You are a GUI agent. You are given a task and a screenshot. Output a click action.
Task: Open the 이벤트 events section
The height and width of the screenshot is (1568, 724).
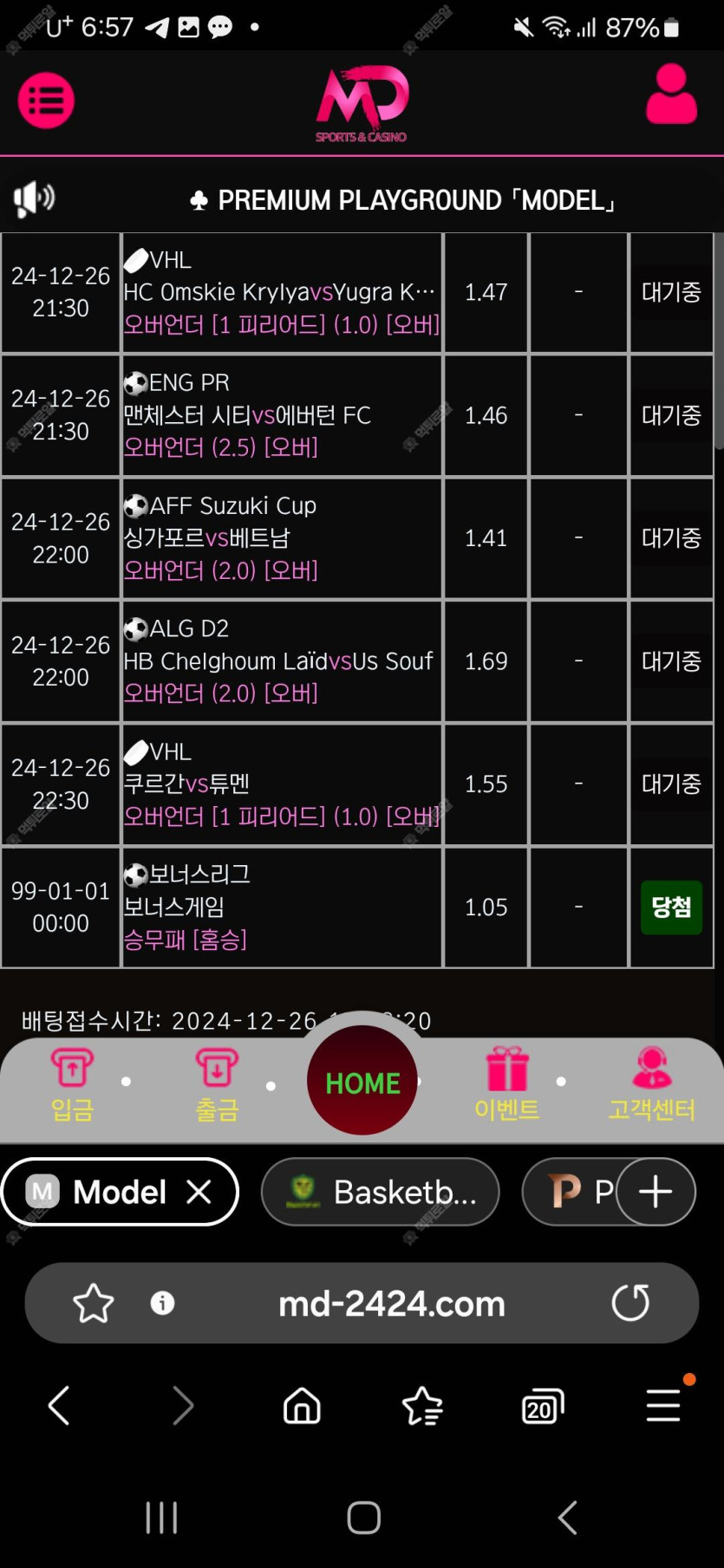[507, 1083]
